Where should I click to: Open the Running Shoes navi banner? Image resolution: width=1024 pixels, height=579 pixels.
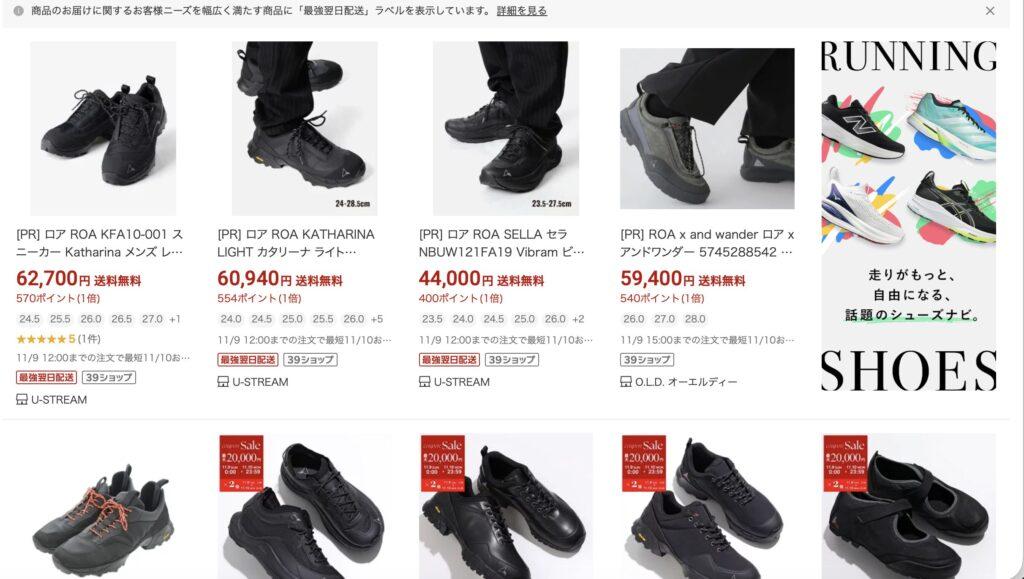pyautogui.click(x=908, y=215)
